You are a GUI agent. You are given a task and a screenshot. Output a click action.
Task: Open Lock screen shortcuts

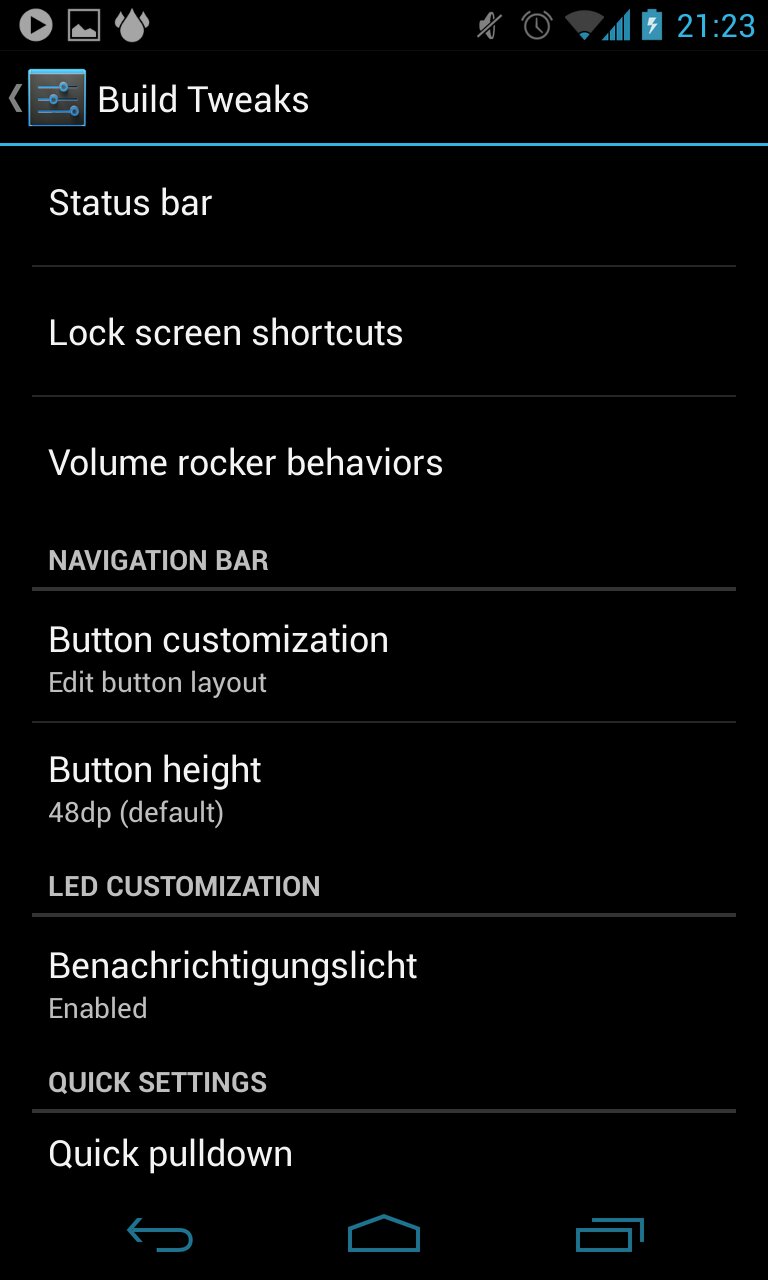(x=384, y=333)
